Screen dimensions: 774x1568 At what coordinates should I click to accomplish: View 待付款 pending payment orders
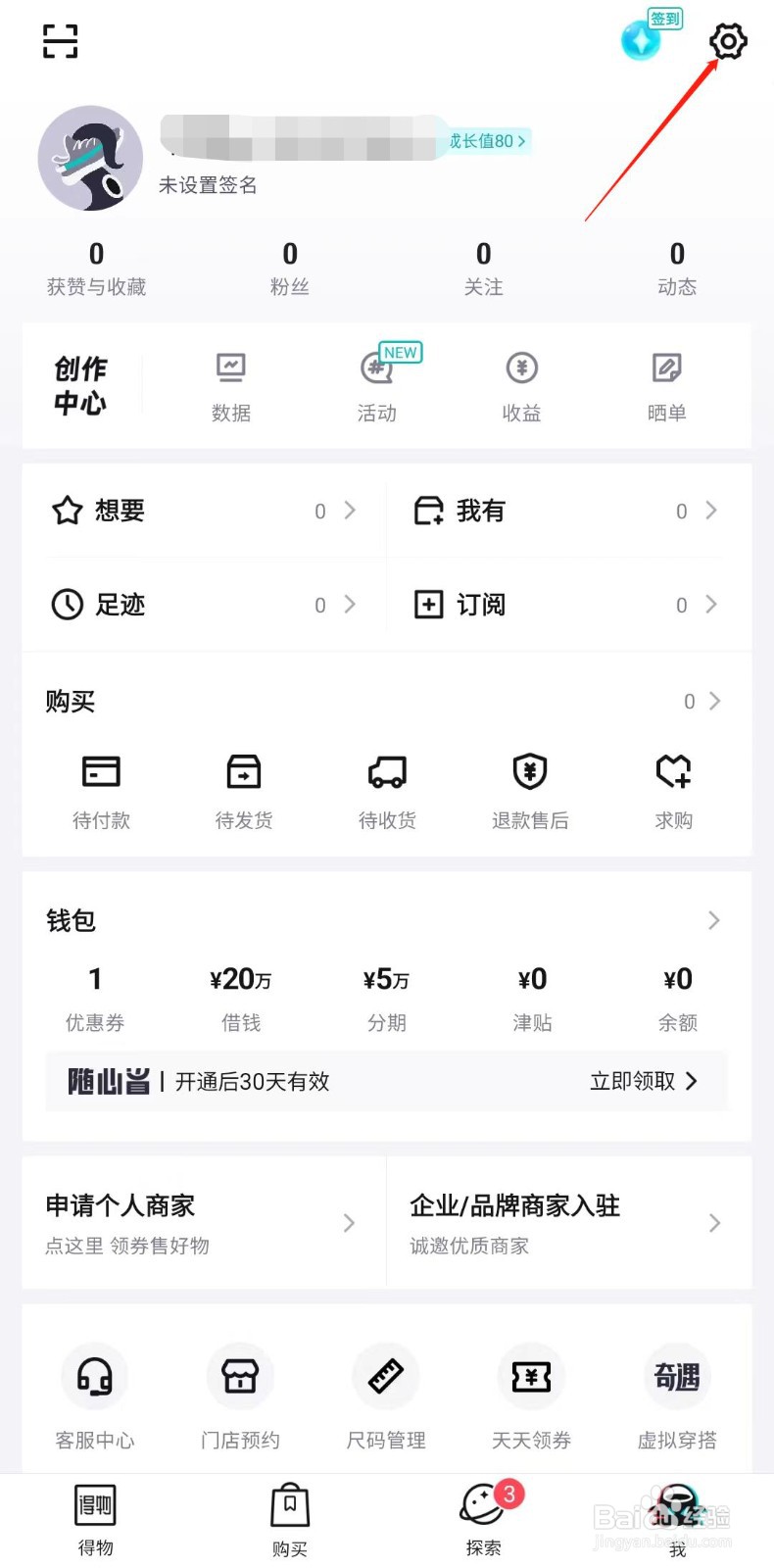[x=101, y=792]
